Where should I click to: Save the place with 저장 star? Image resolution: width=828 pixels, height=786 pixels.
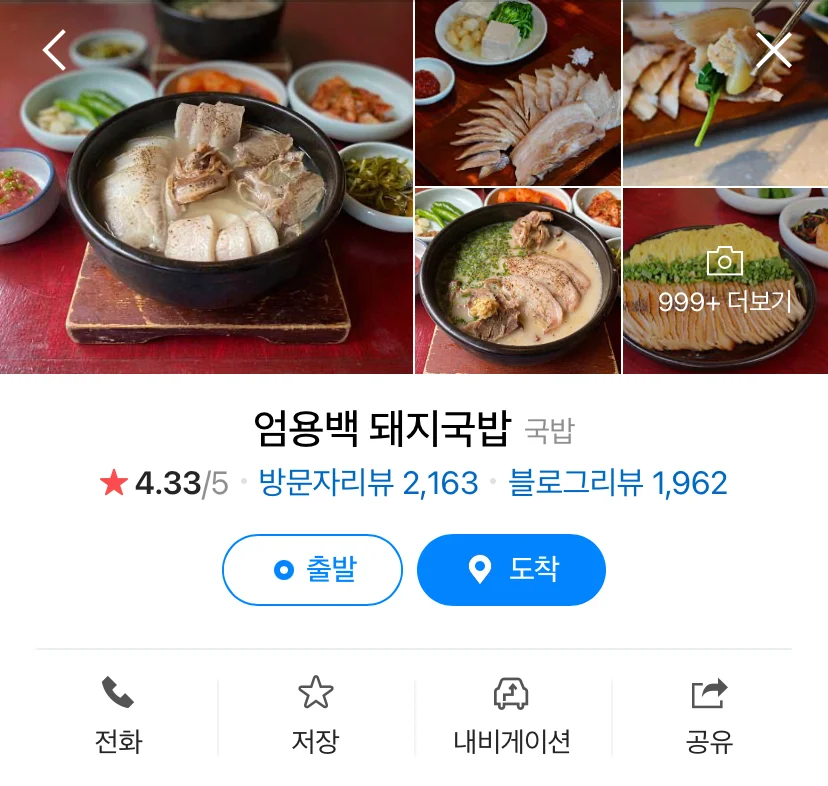315,716
